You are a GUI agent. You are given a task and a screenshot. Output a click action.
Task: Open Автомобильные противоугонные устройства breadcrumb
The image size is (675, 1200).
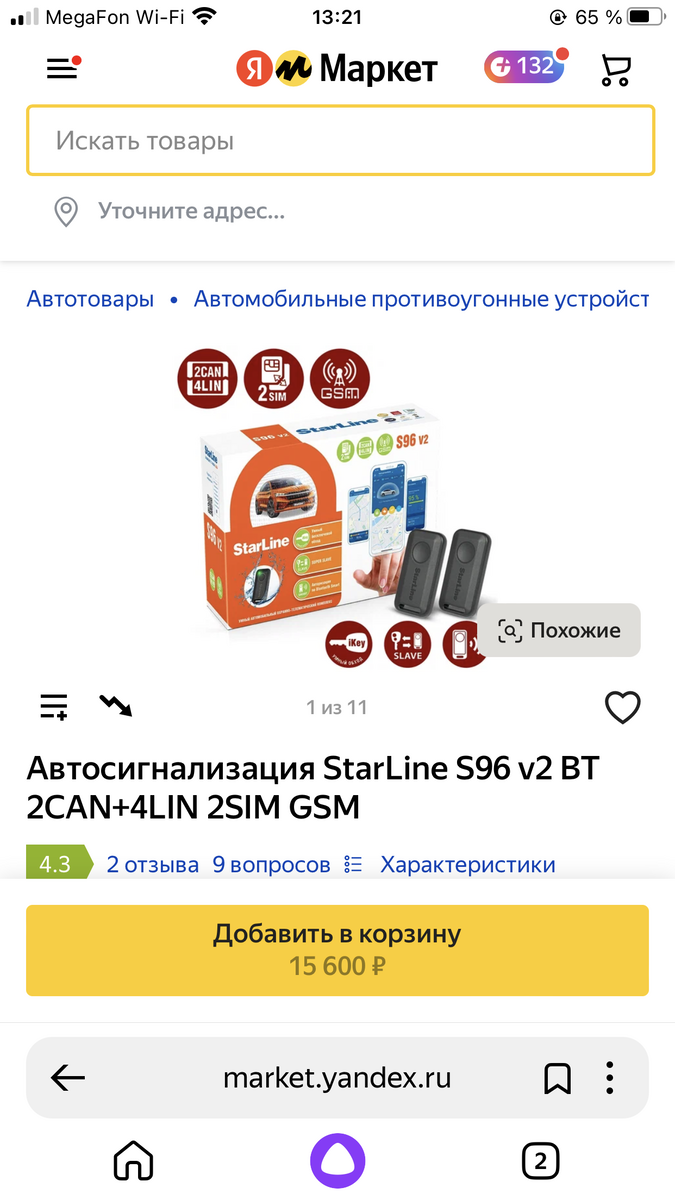point(421,299)
